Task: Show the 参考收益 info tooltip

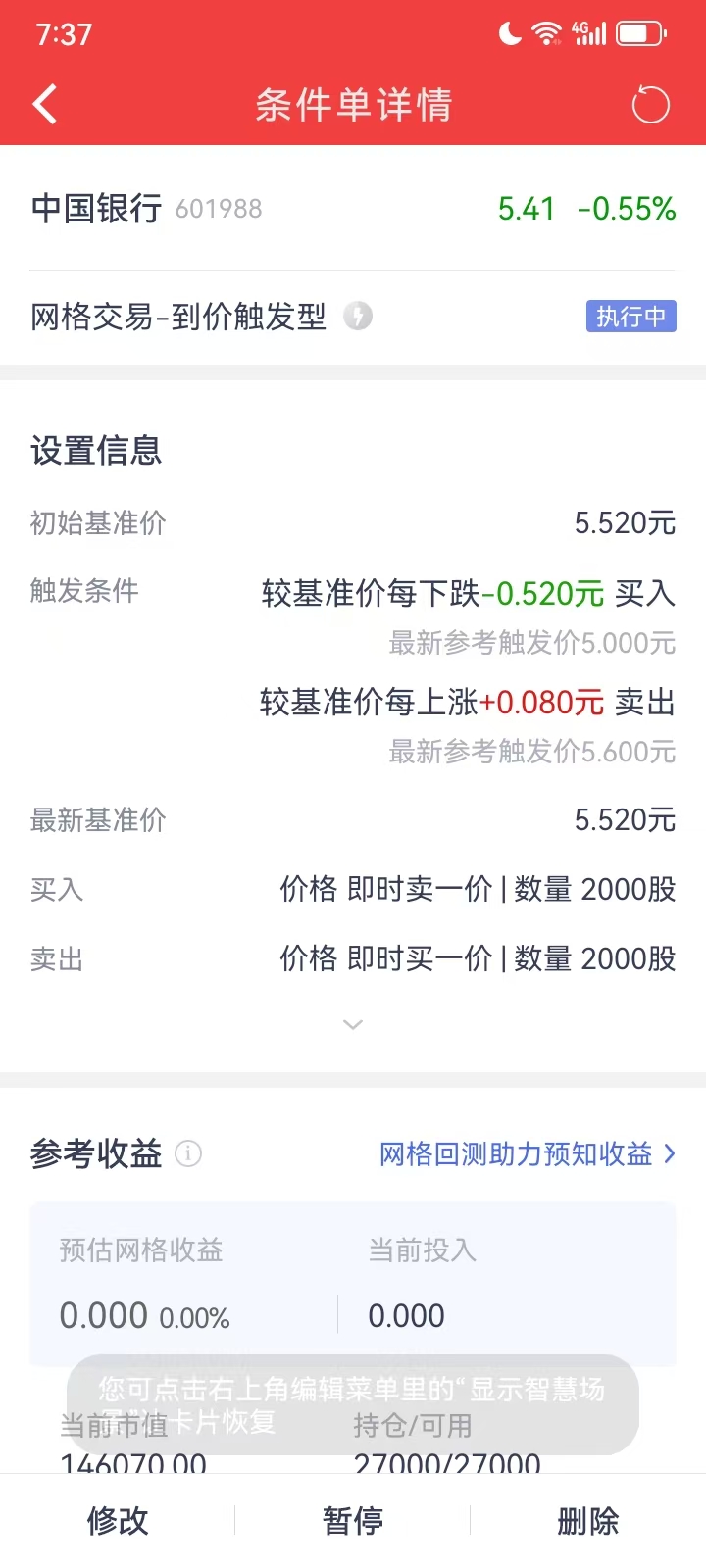Action: click(188, 1153)
